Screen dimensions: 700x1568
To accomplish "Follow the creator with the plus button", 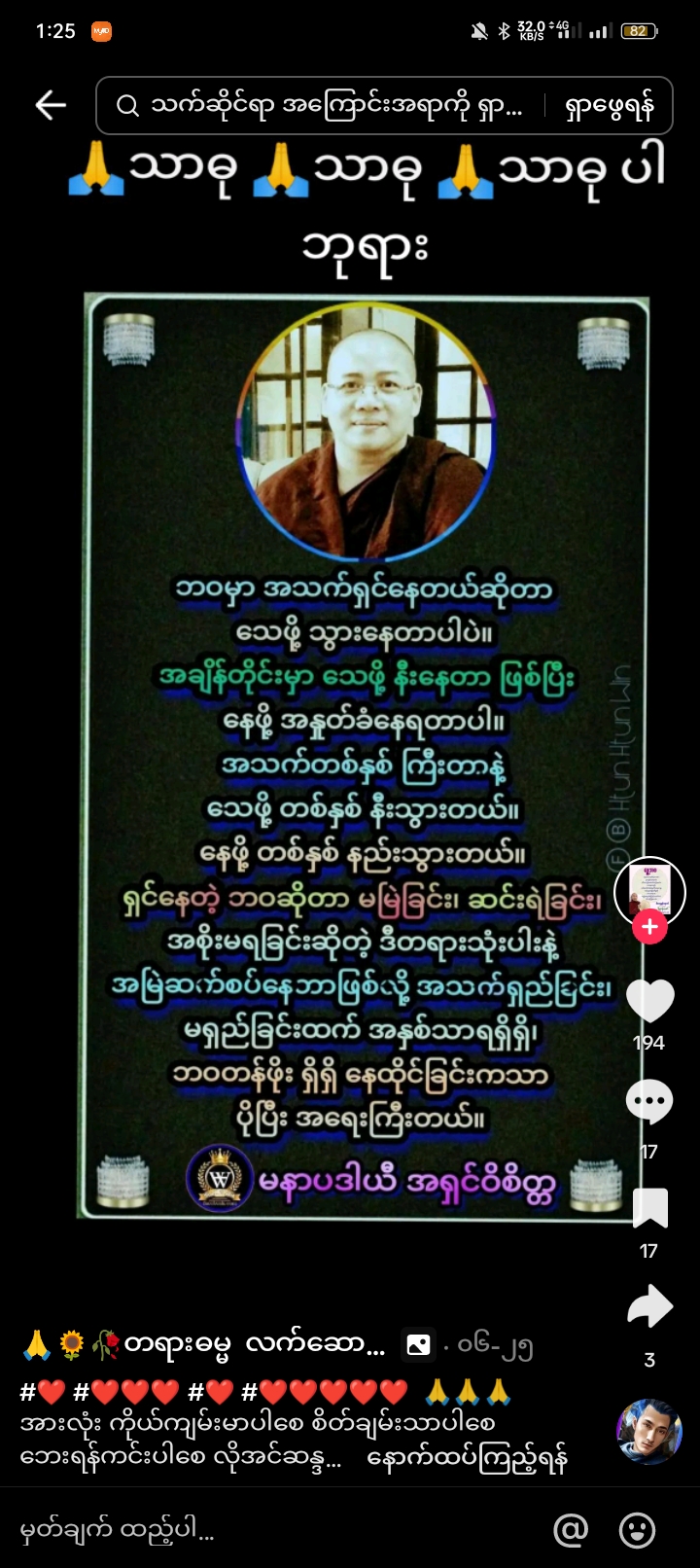I will point(649,928).
